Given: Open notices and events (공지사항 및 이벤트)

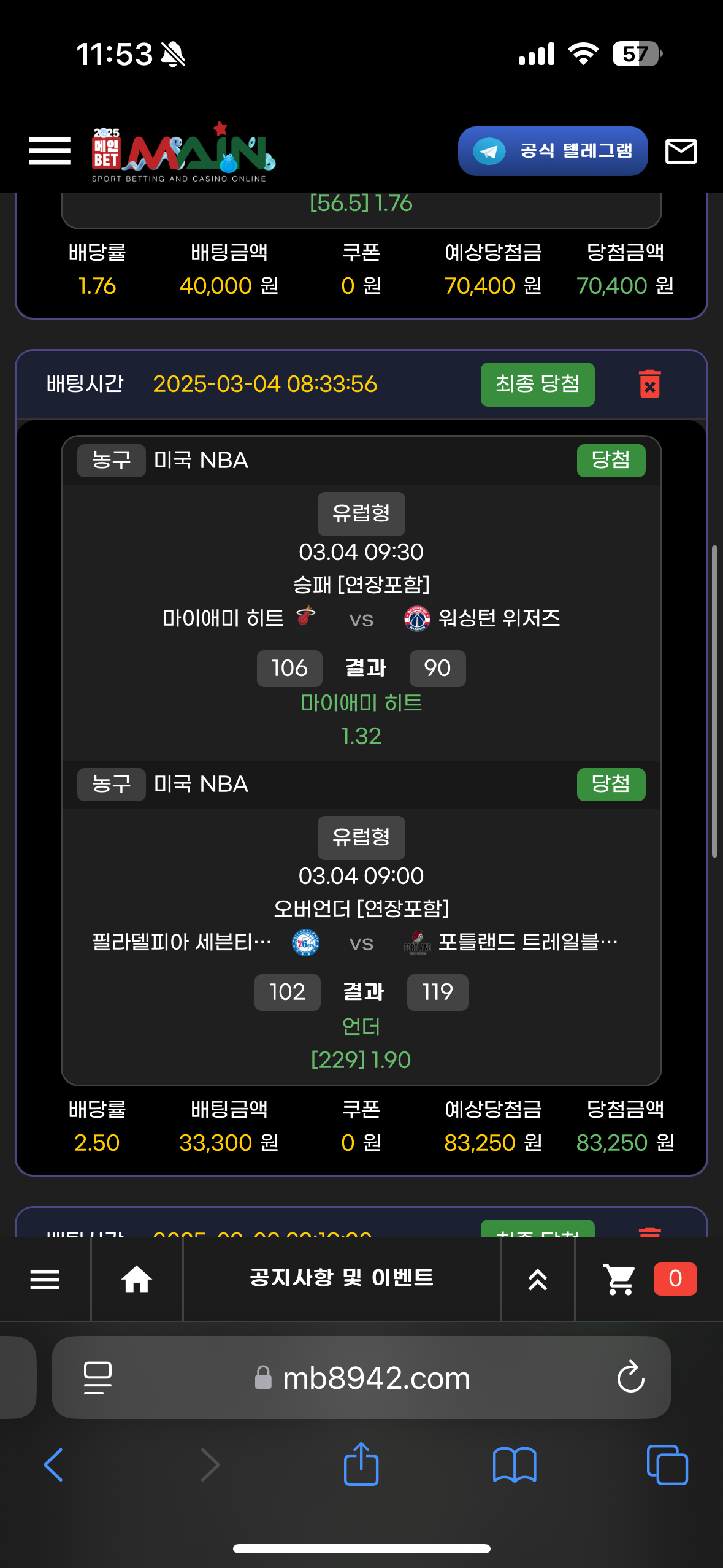Looking at the screenshot, I should [342, 1278].
